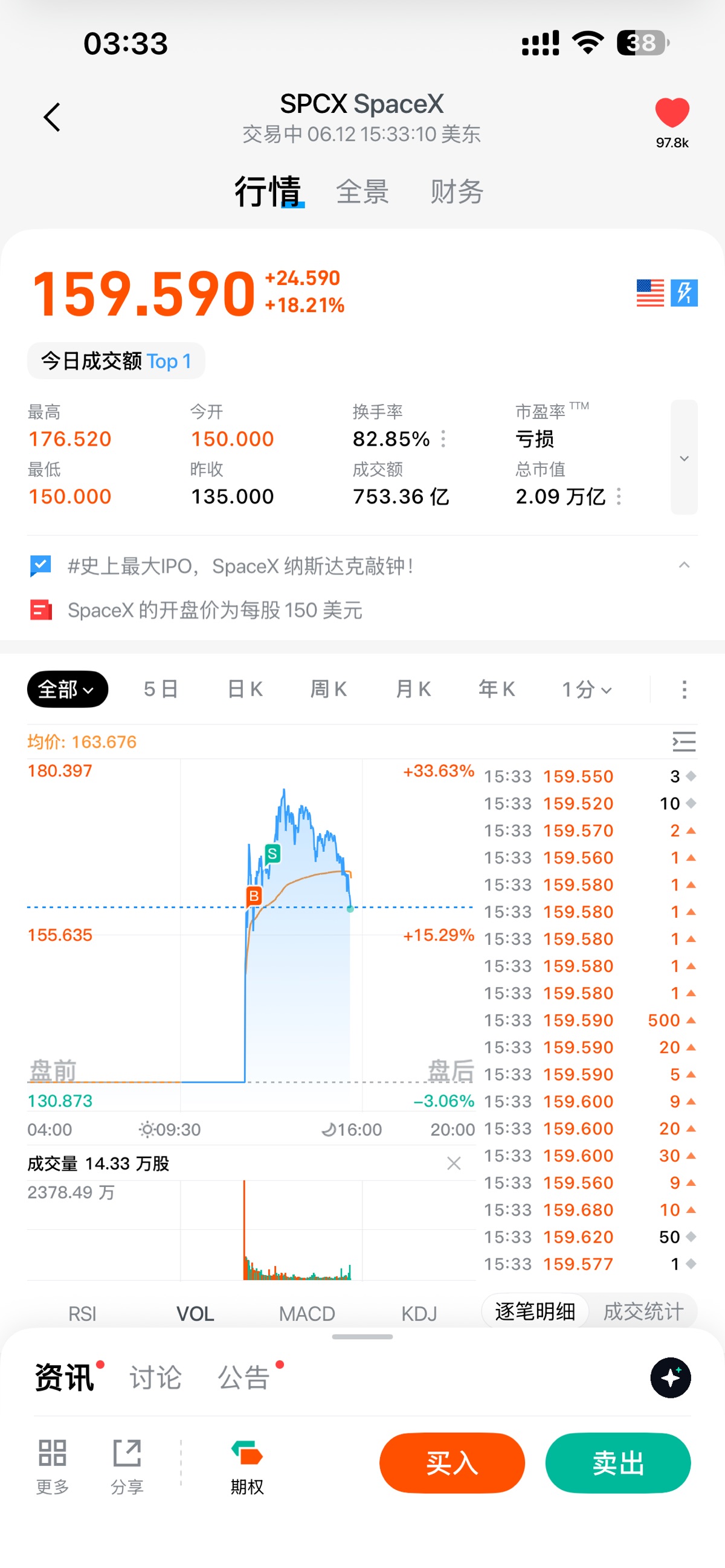Expand the stock details chevron panel
Viewport: 725px width, 1568px height.
point(684,458)
